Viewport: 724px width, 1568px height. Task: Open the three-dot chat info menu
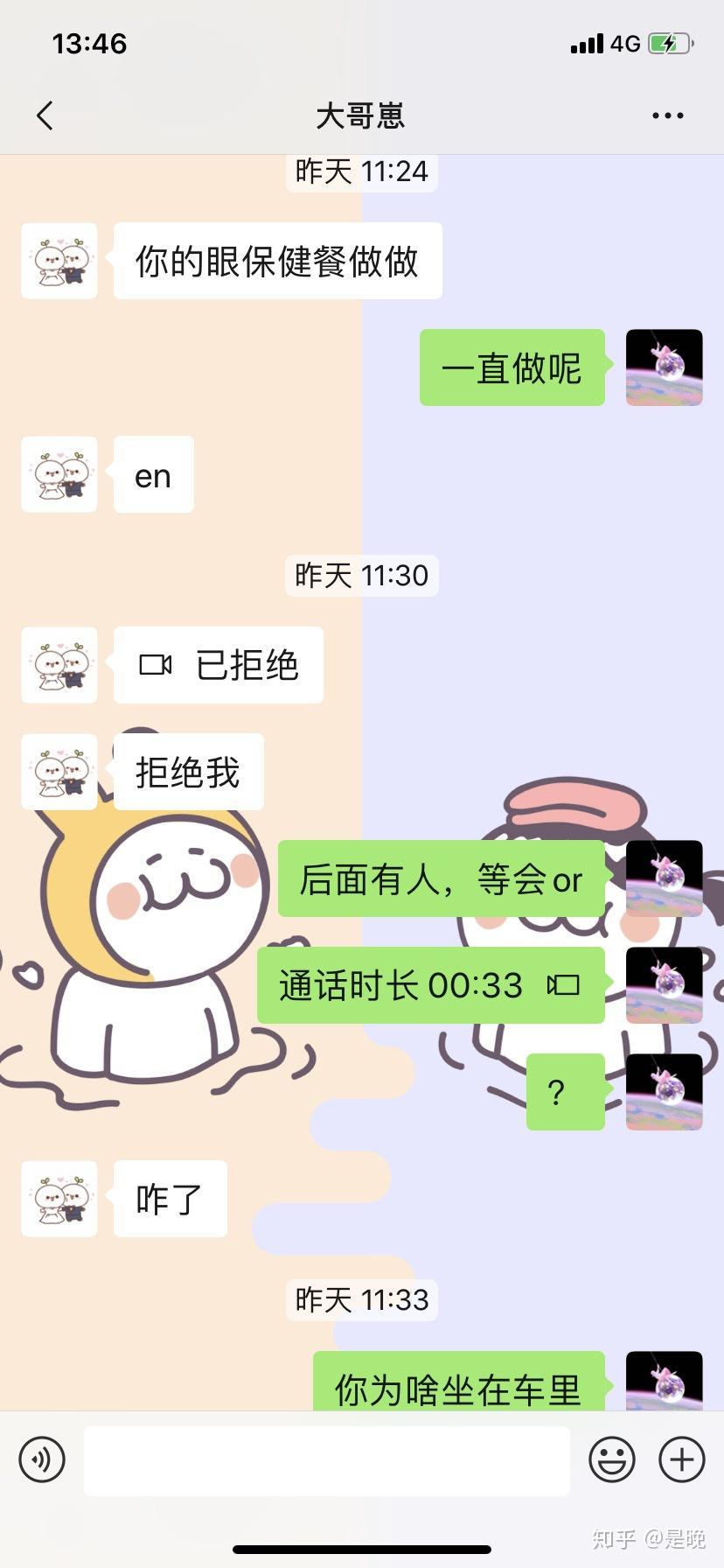[667, 115]
